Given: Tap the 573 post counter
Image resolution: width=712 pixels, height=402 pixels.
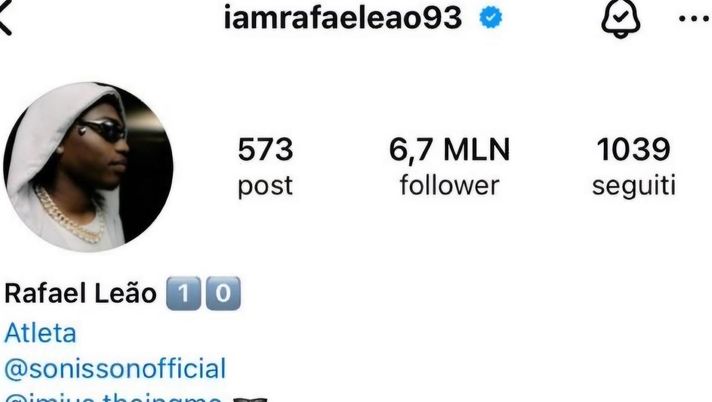Looking at the screenshot, I should 265,167.
